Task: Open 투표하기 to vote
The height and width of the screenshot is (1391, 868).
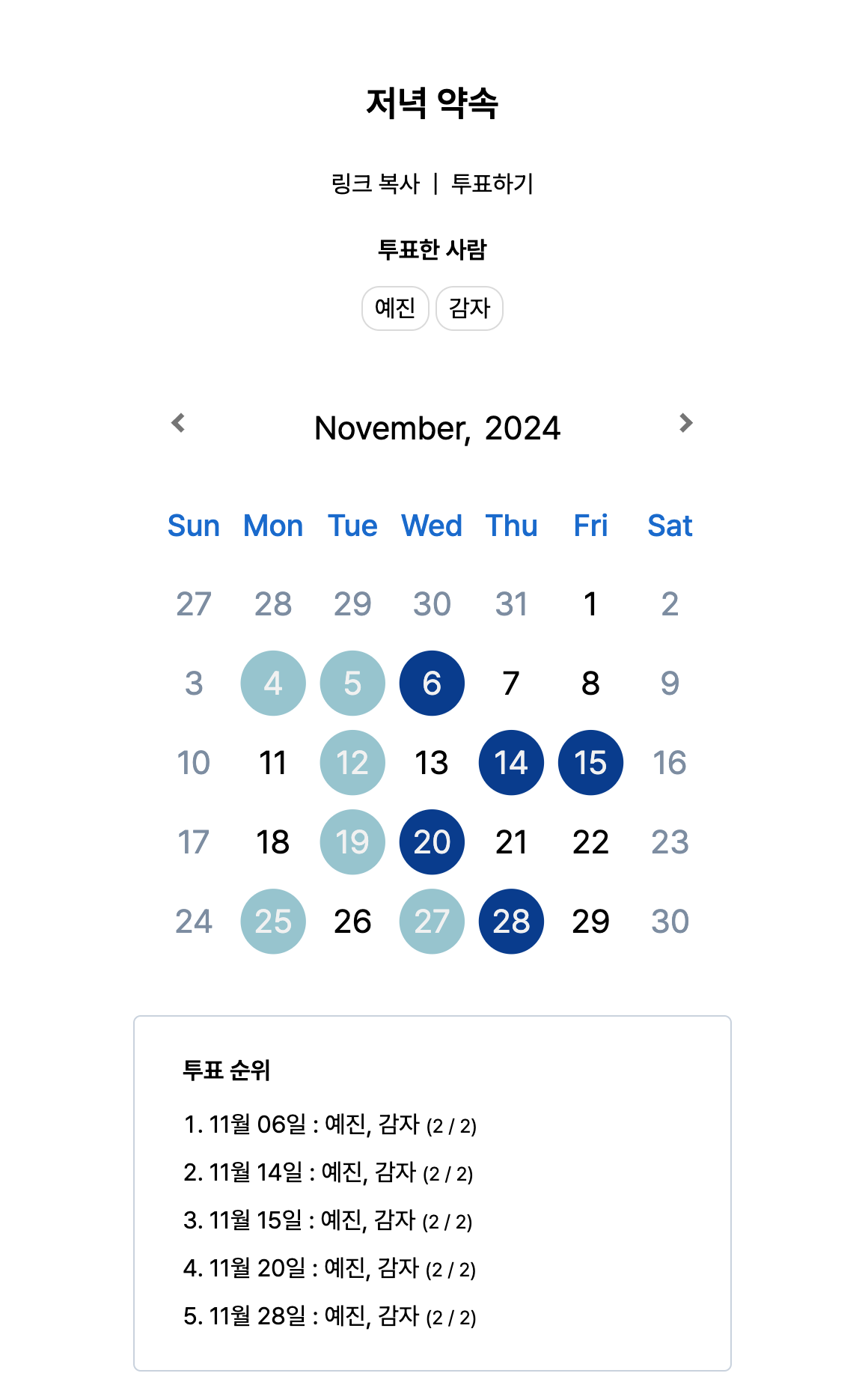Action: tap(492, 183)
